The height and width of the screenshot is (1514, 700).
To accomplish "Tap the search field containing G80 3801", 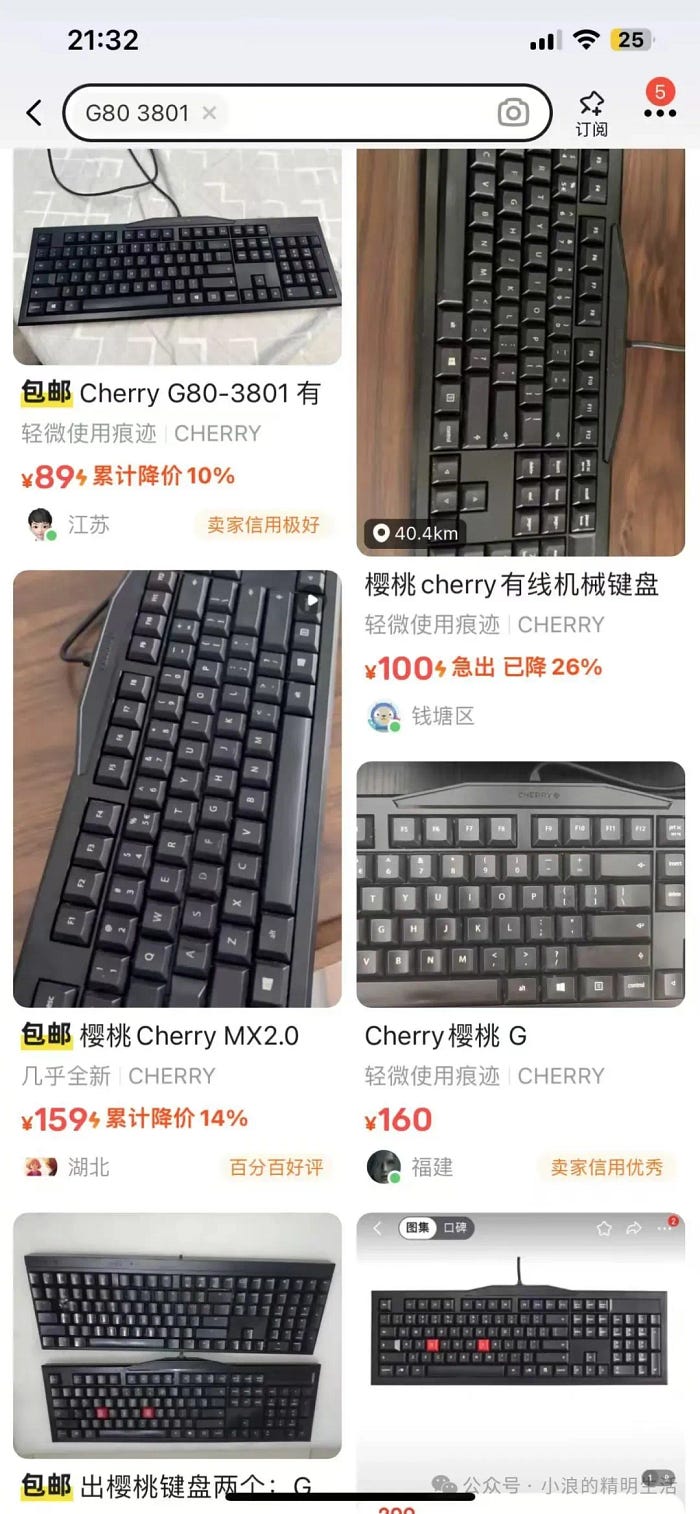I will point(350,113).
